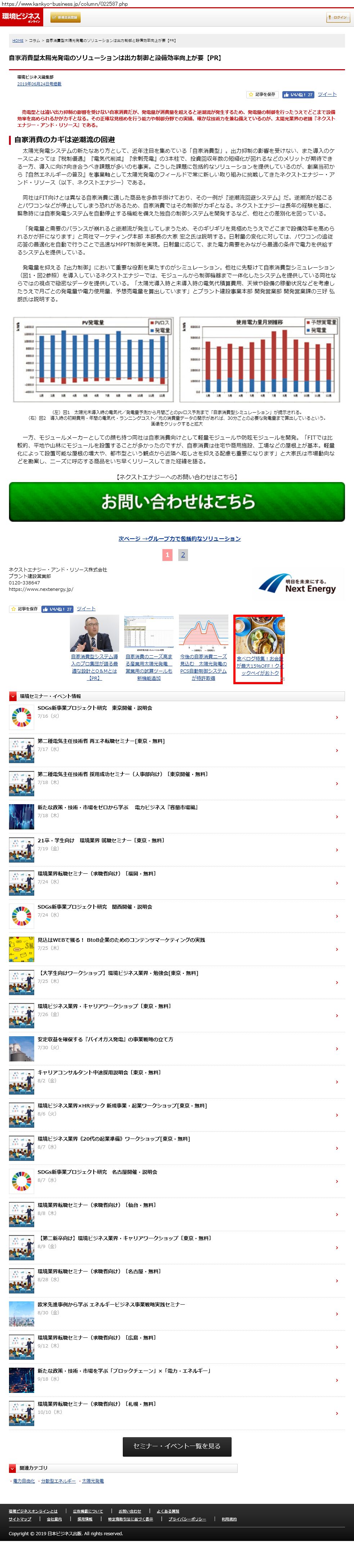This screenshot has height=1568, width=354.
Task: Open the 次ページ link to the next page
Action: 179,539
